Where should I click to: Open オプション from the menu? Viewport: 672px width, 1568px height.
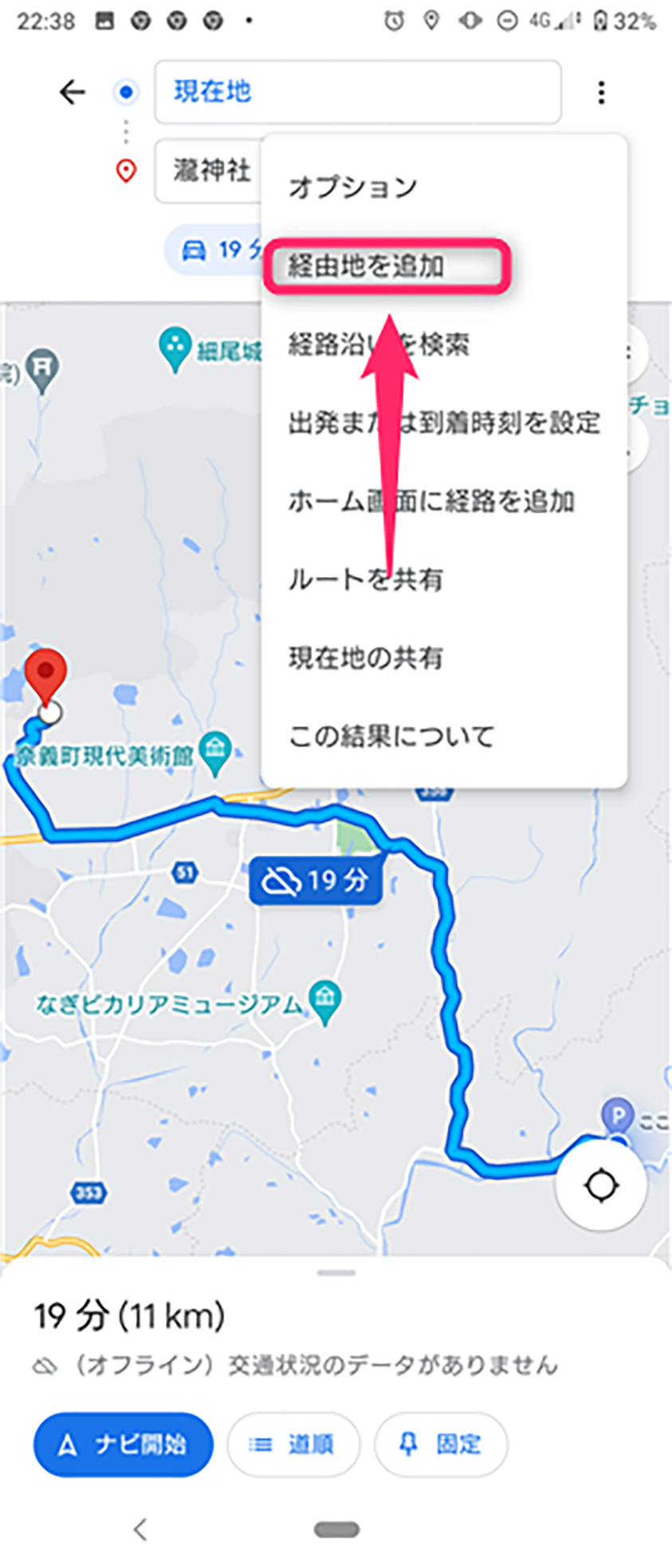[353, 188]
